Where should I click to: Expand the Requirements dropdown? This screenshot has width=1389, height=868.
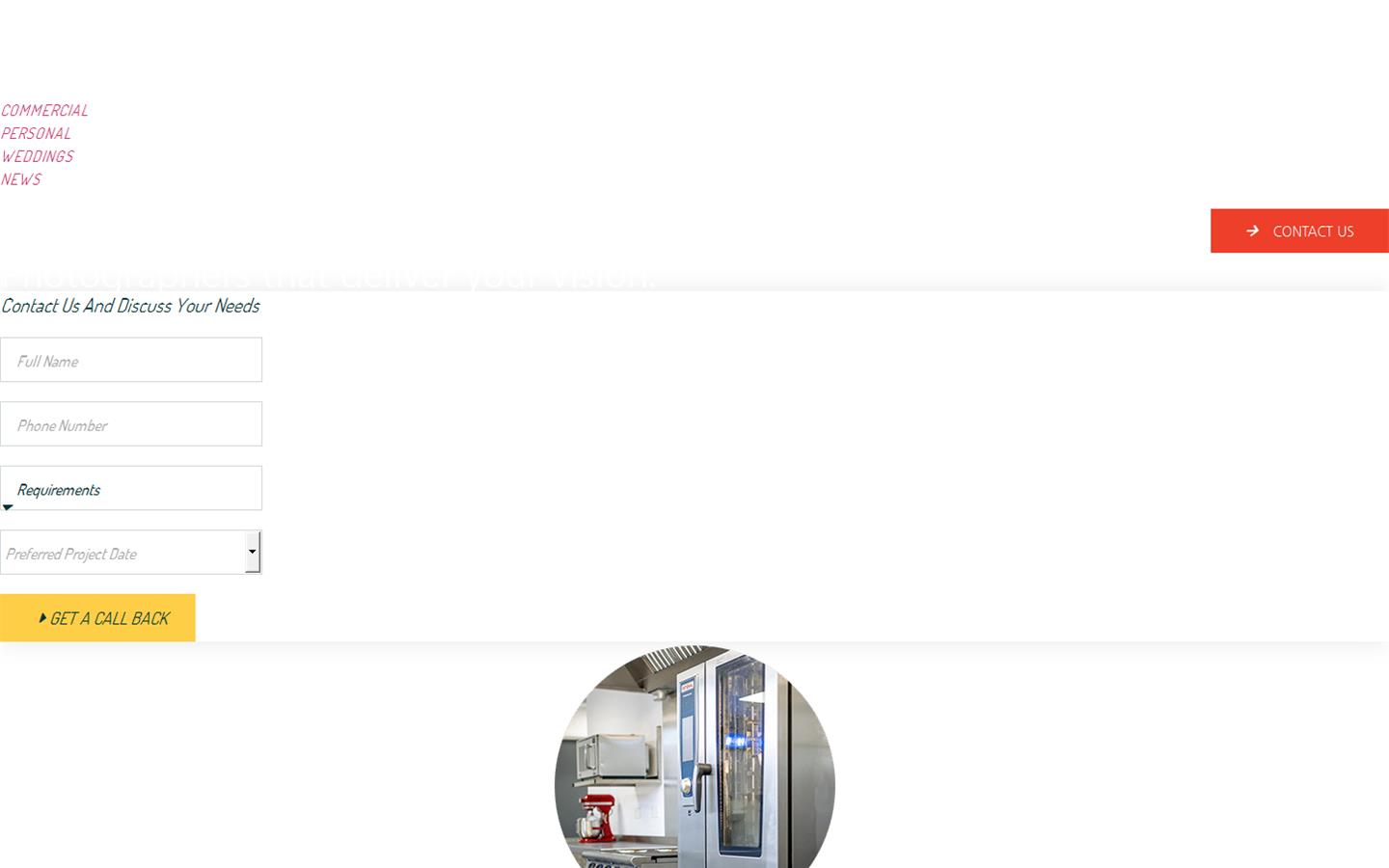[x=131, y=489]
